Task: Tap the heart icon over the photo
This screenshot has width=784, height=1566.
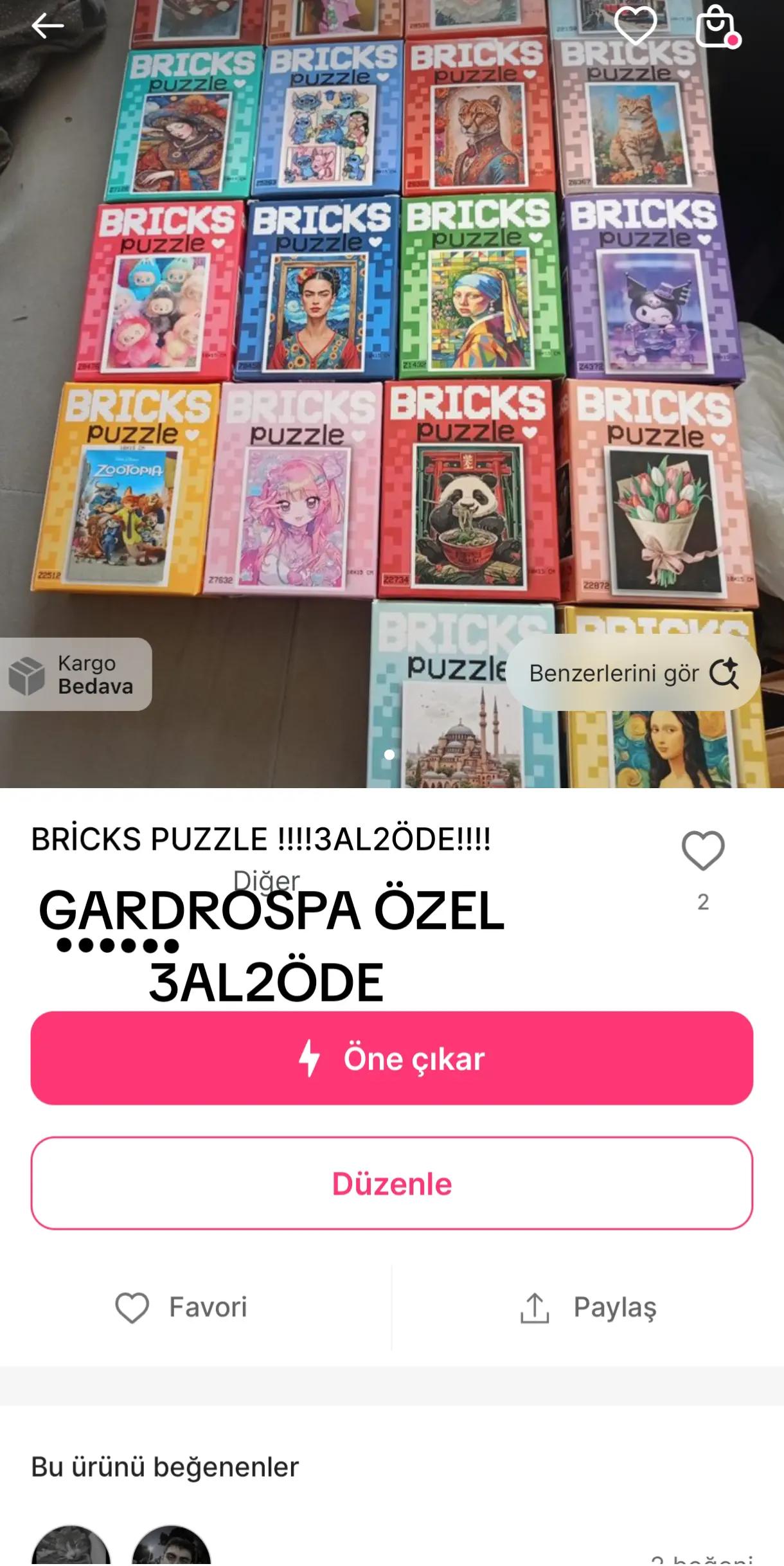Action: [636, 26]
